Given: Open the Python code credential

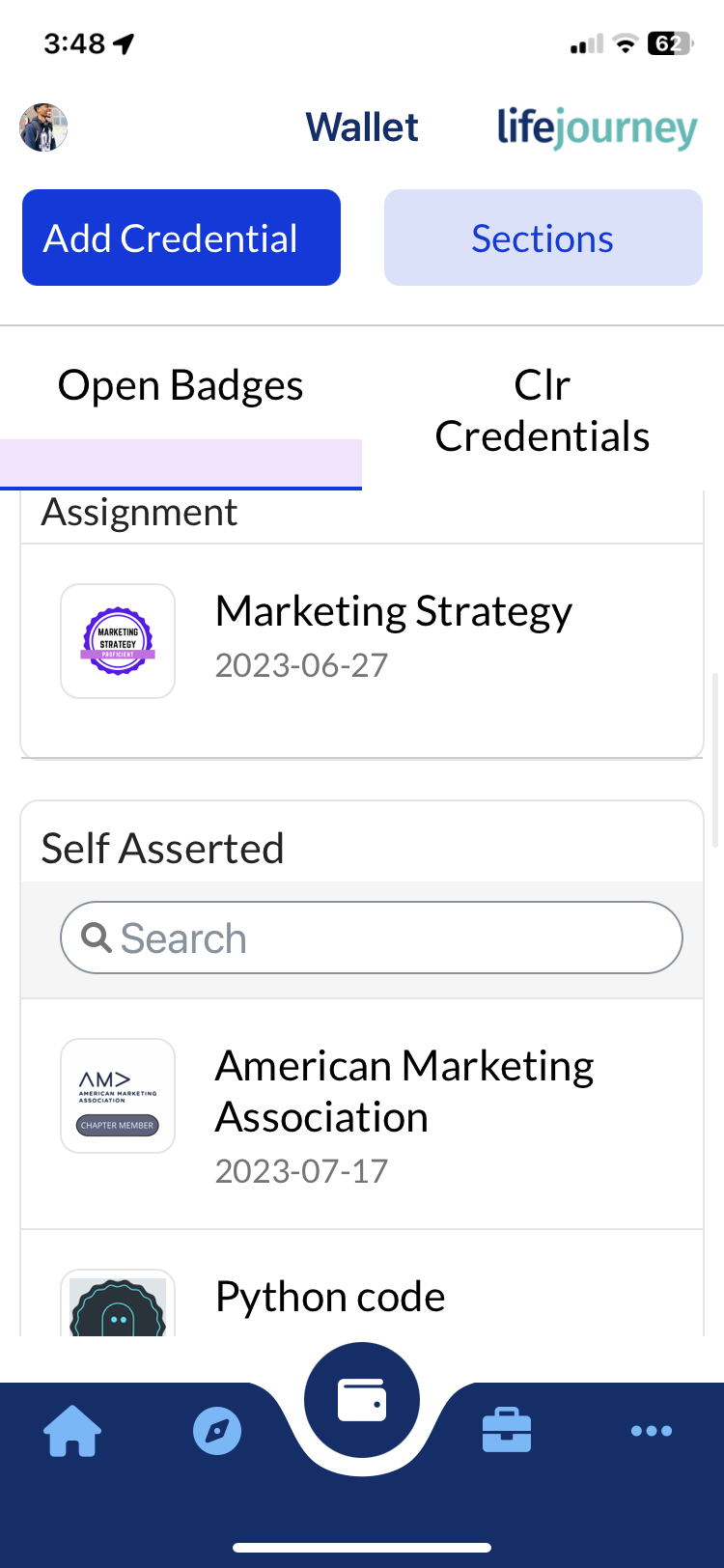Looking at the screenshot, I should tap(330, 1297).
